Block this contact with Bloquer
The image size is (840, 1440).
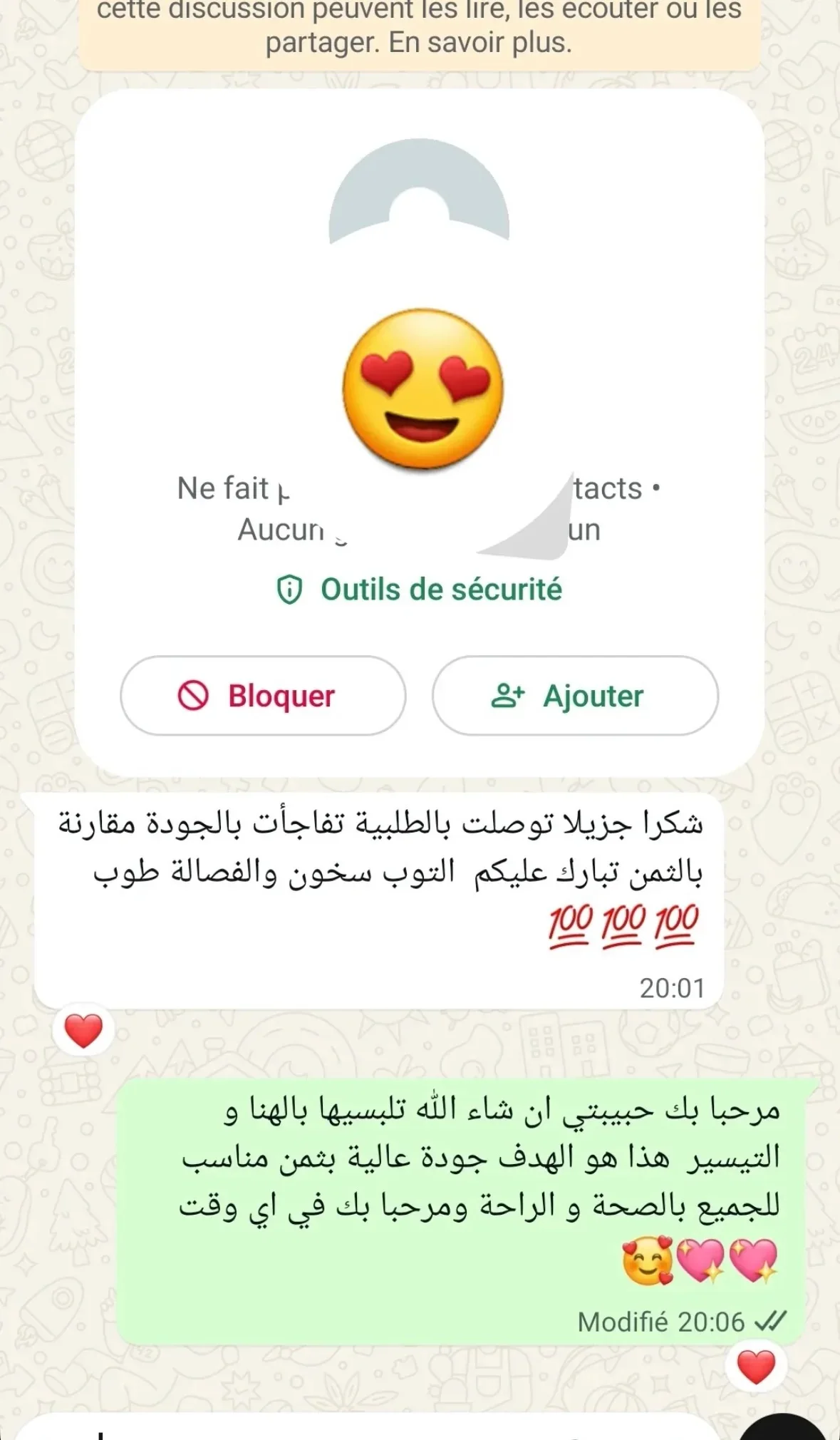pyautogui.click(x=263, y=696)
